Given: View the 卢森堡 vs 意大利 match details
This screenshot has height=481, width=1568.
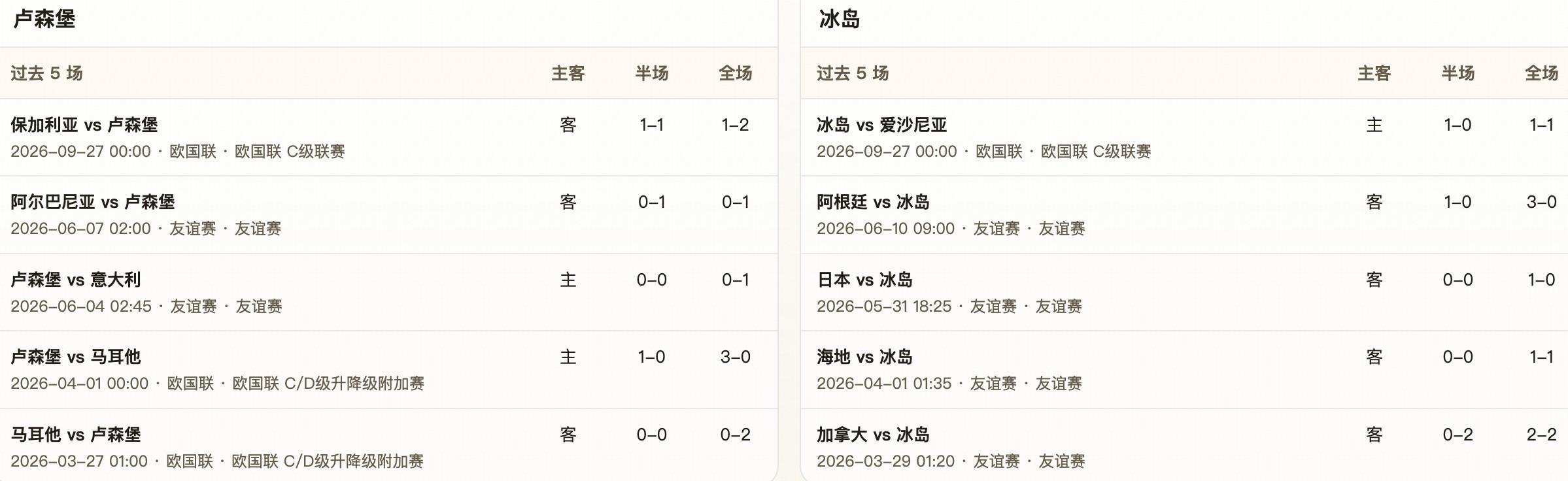Looking at the screenshot, I should coord(388,292).
